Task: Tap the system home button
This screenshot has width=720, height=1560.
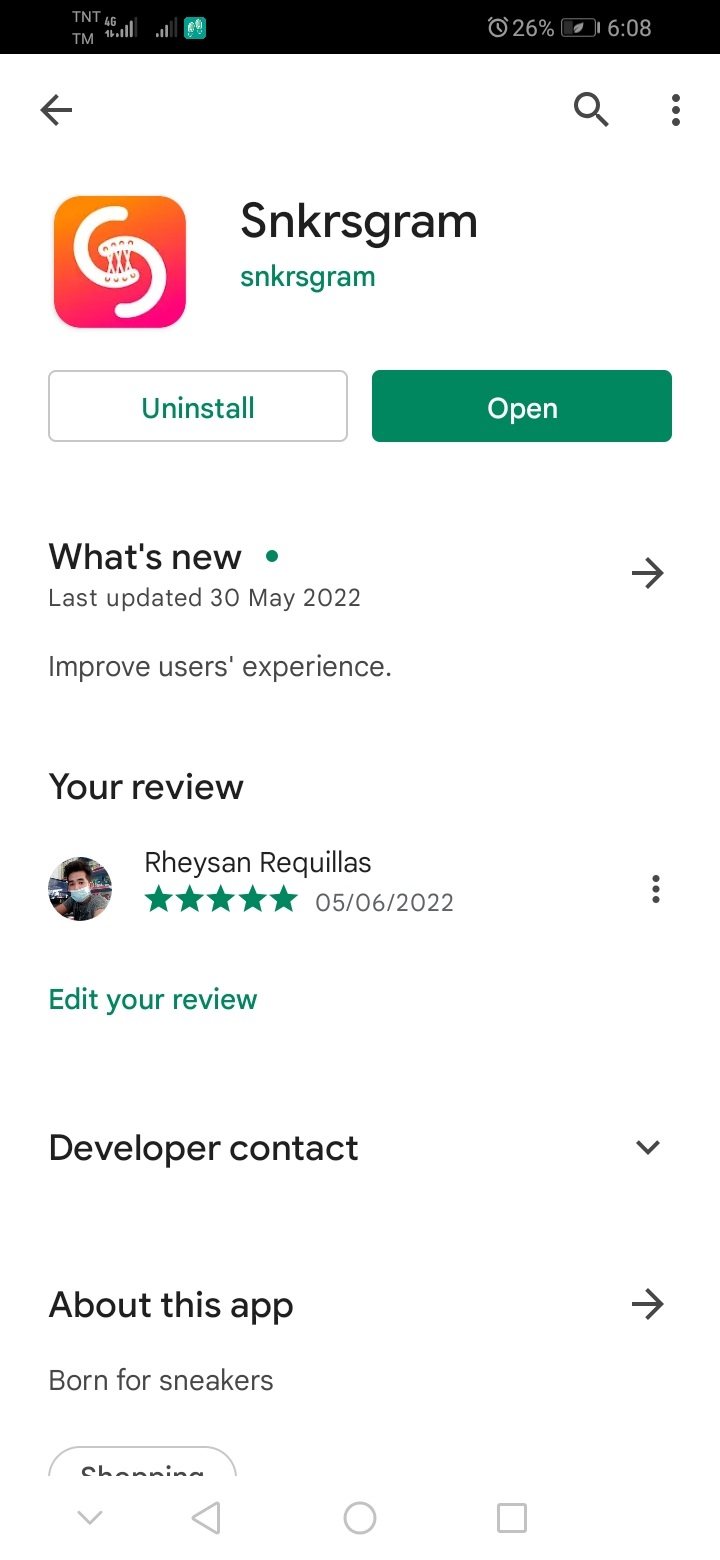Action: (360, 1518)
